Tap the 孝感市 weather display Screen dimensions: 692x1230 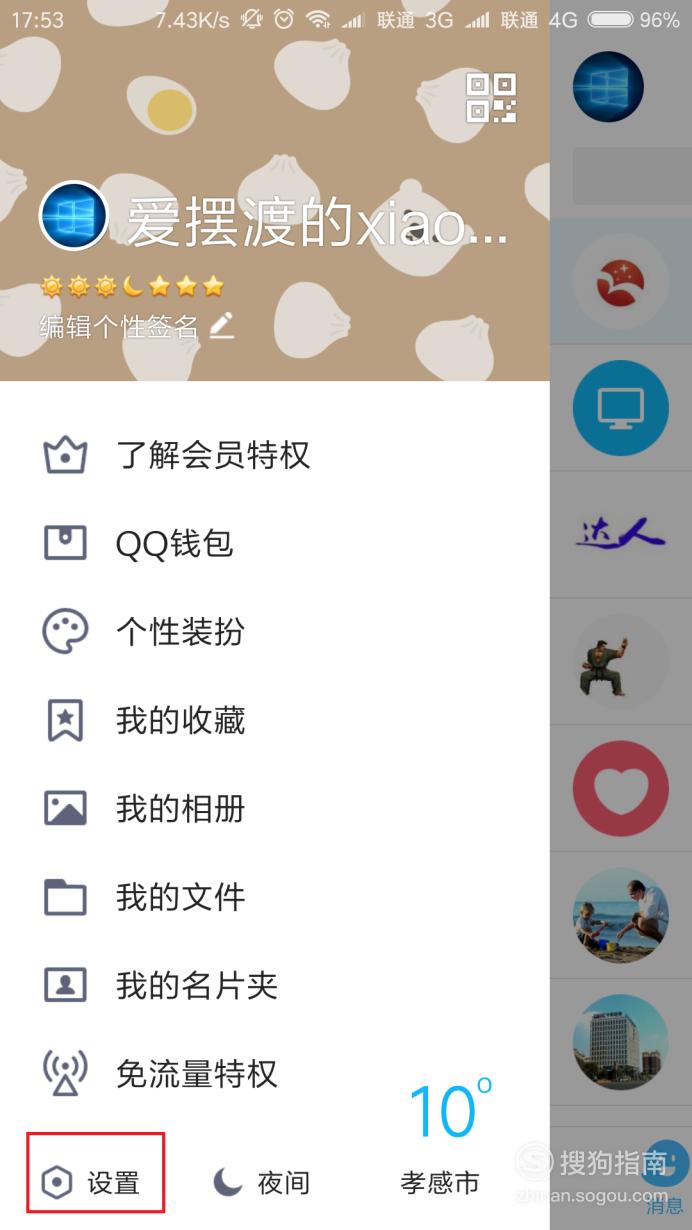coord(445,1140)
